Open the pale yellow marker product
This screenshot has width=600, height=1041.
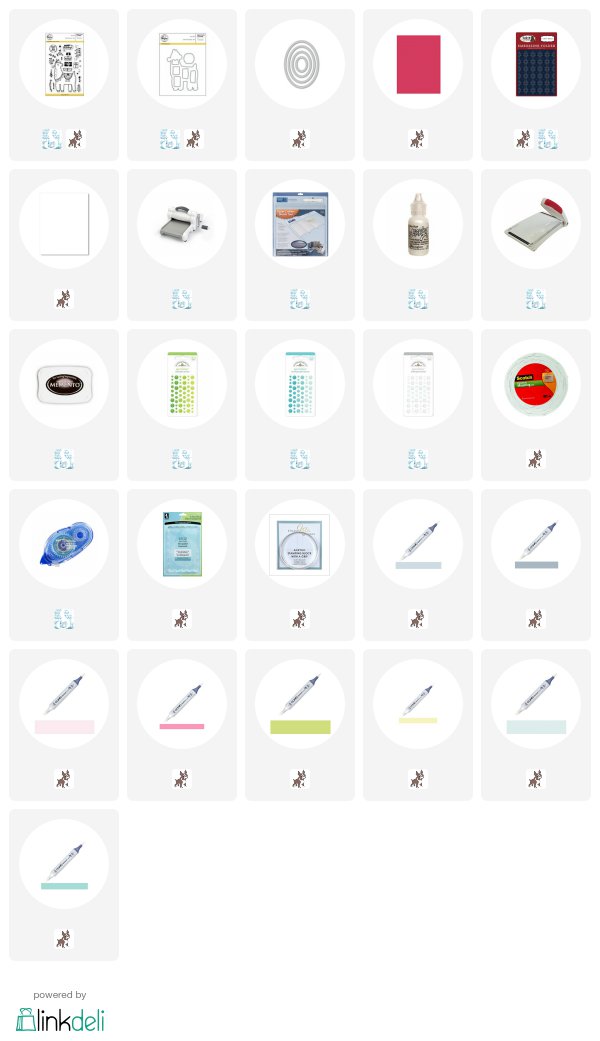point(418,704)
